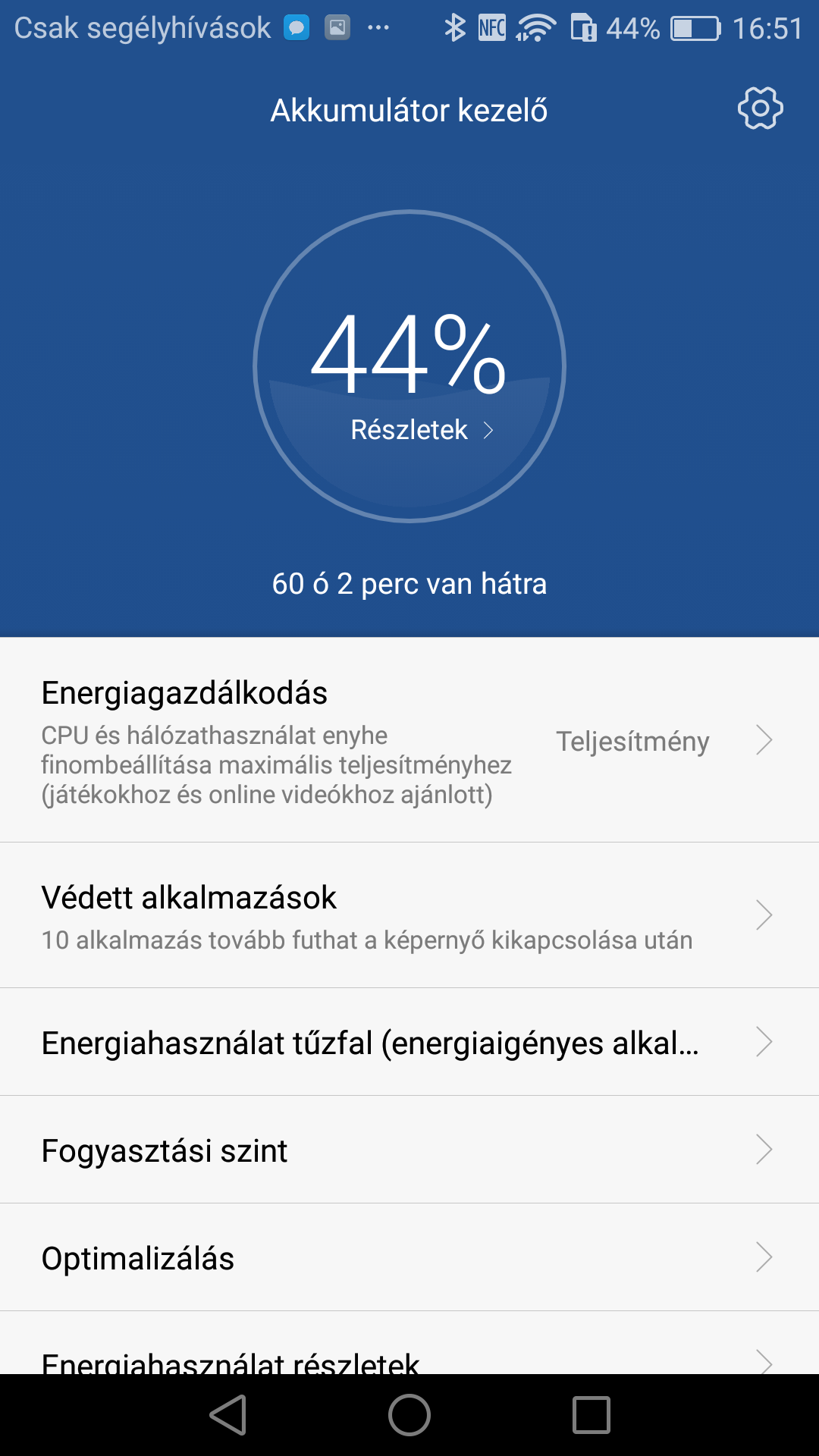Open Energiahasználat tűzfal
The height and width of the screenshot is (1456, 819).
(409, 1042)
